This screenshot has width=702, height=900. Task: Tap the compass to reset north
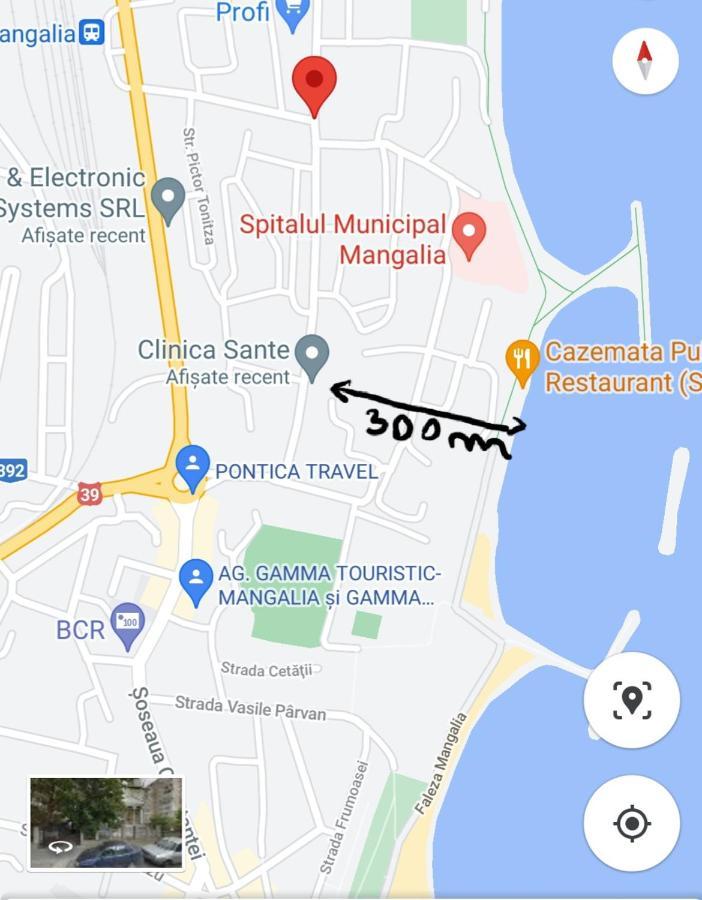click(645, 61)
